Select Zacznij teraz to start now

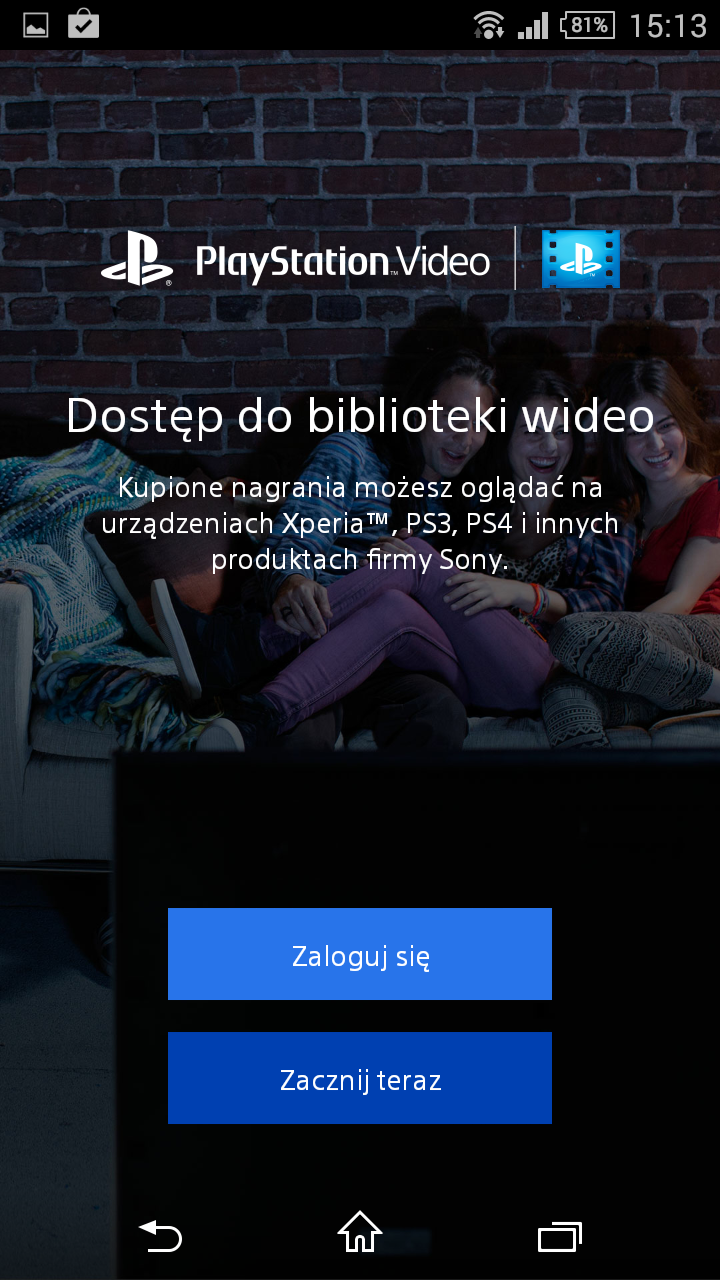coord(360,1078)
